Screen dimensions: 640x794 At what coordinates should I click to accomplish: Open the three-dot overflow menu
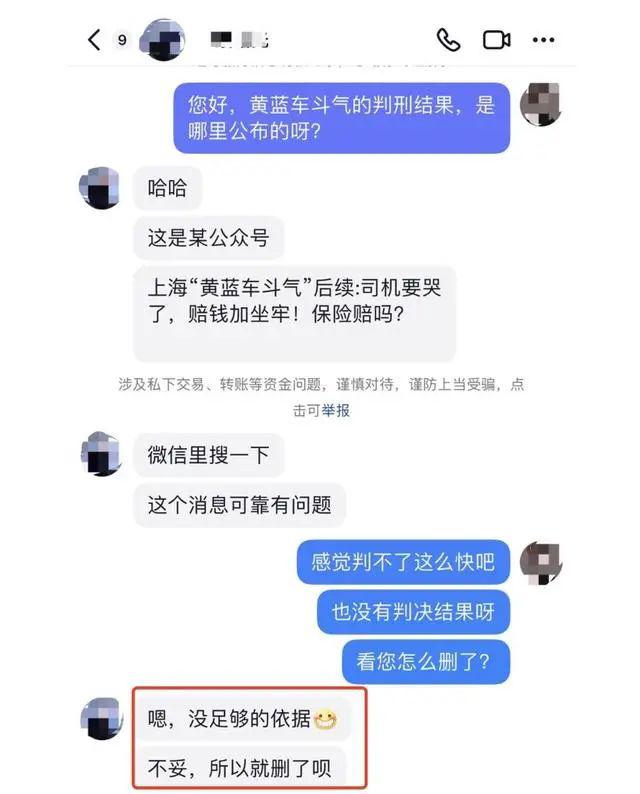pos(543,40)
